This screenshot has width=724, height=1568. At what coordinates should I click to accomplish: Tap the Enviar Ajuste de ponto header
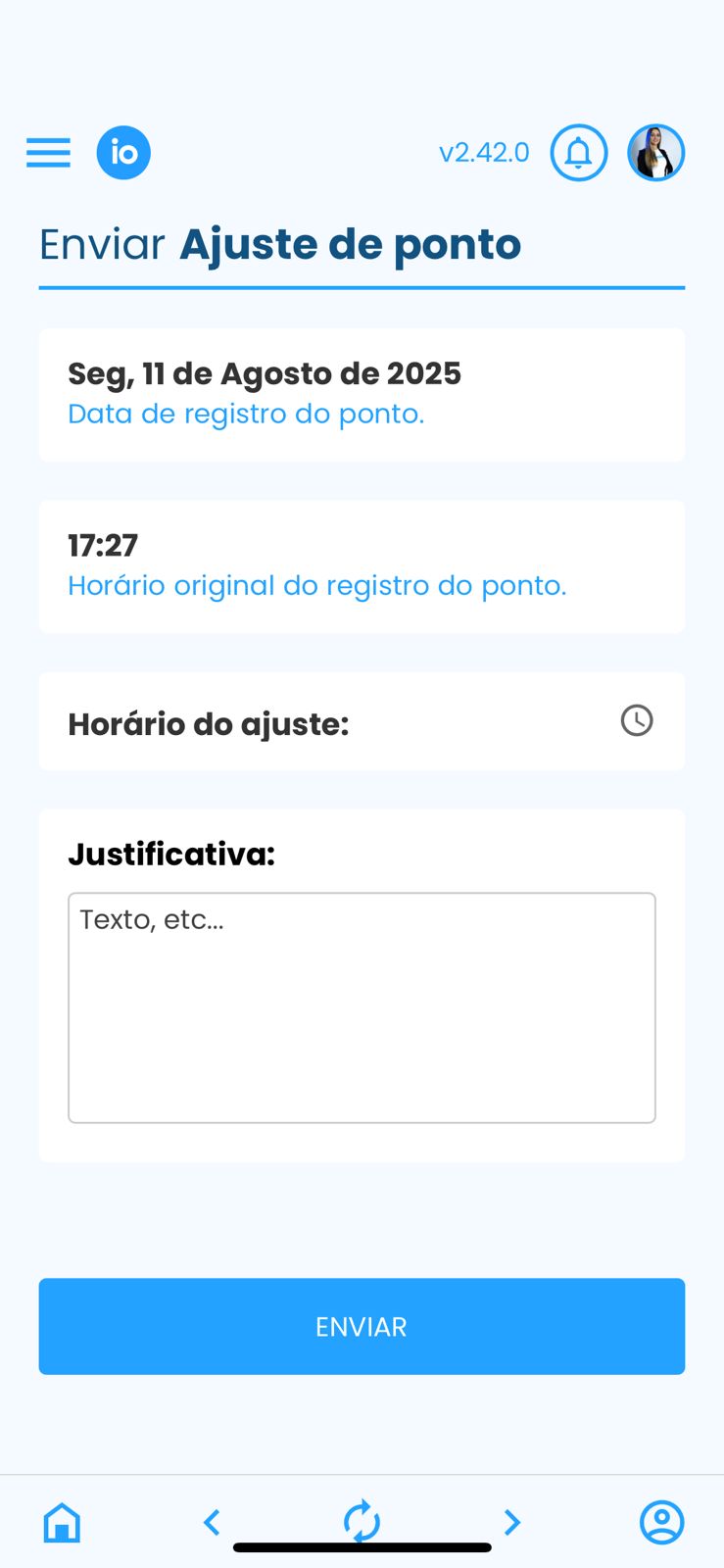pos(279,244)
